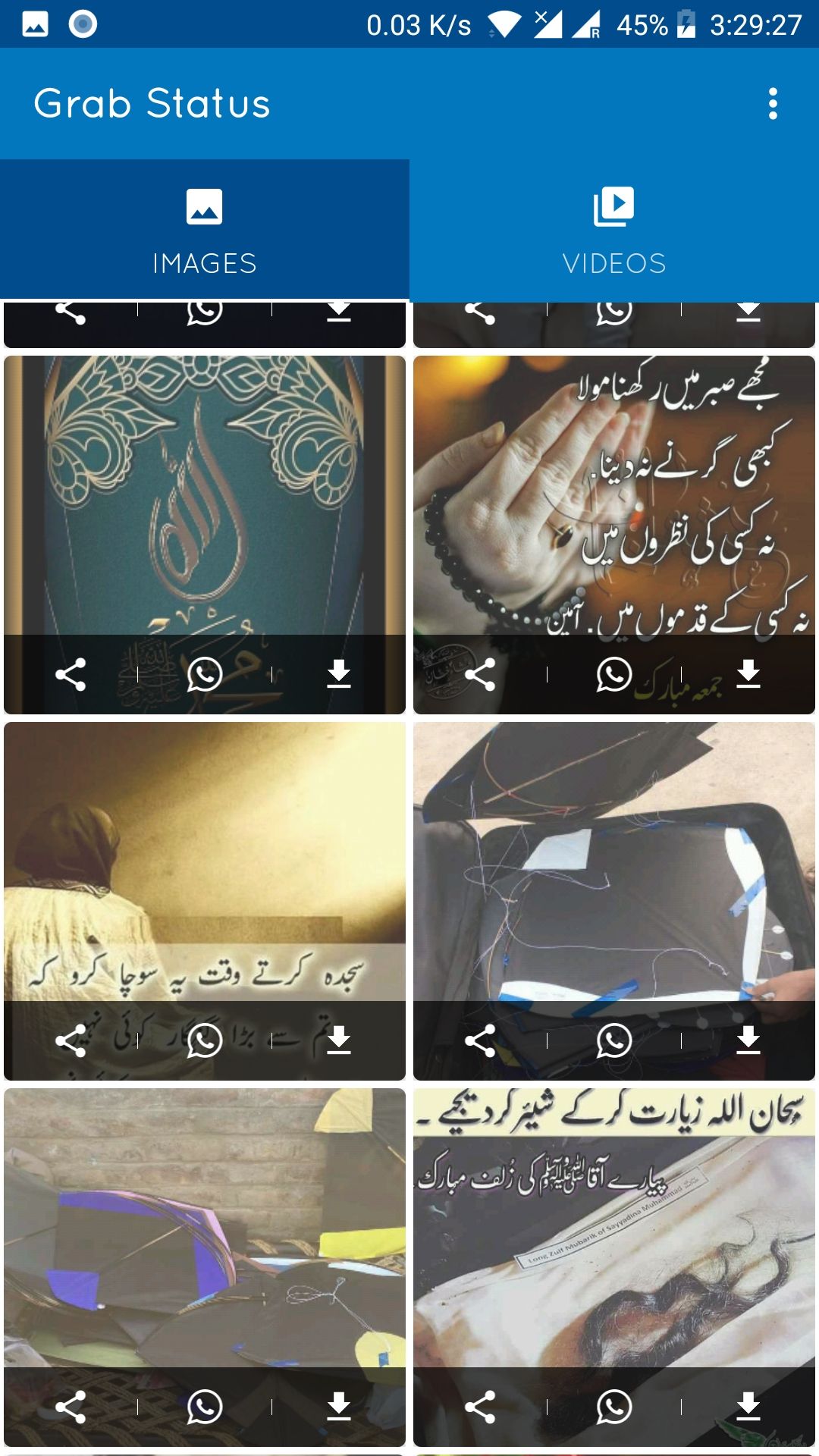Download the single black kite photo
The image size is (819, 1456).
coord(748,1040)
